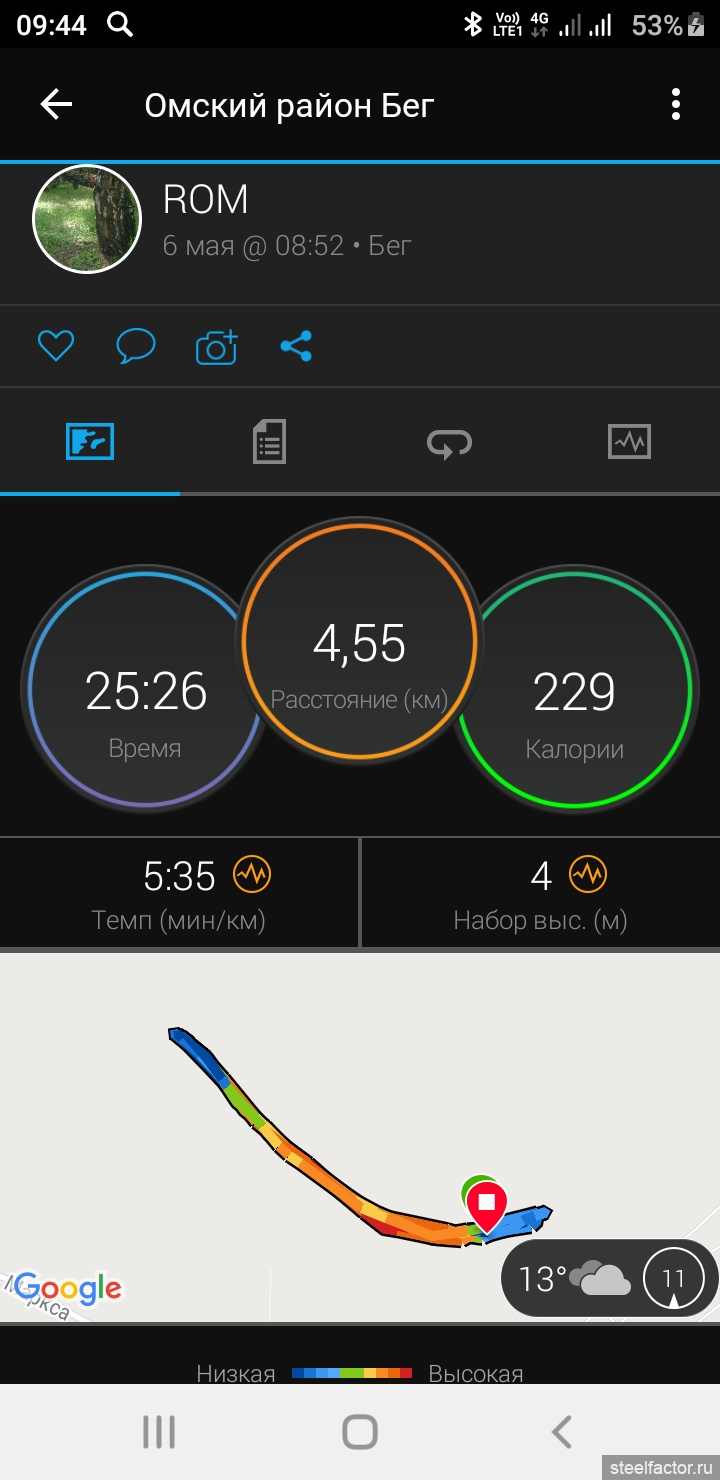This screenshot has width=720, height=1480.
Task: Go to the system home screen
Action: point(360,1432)
